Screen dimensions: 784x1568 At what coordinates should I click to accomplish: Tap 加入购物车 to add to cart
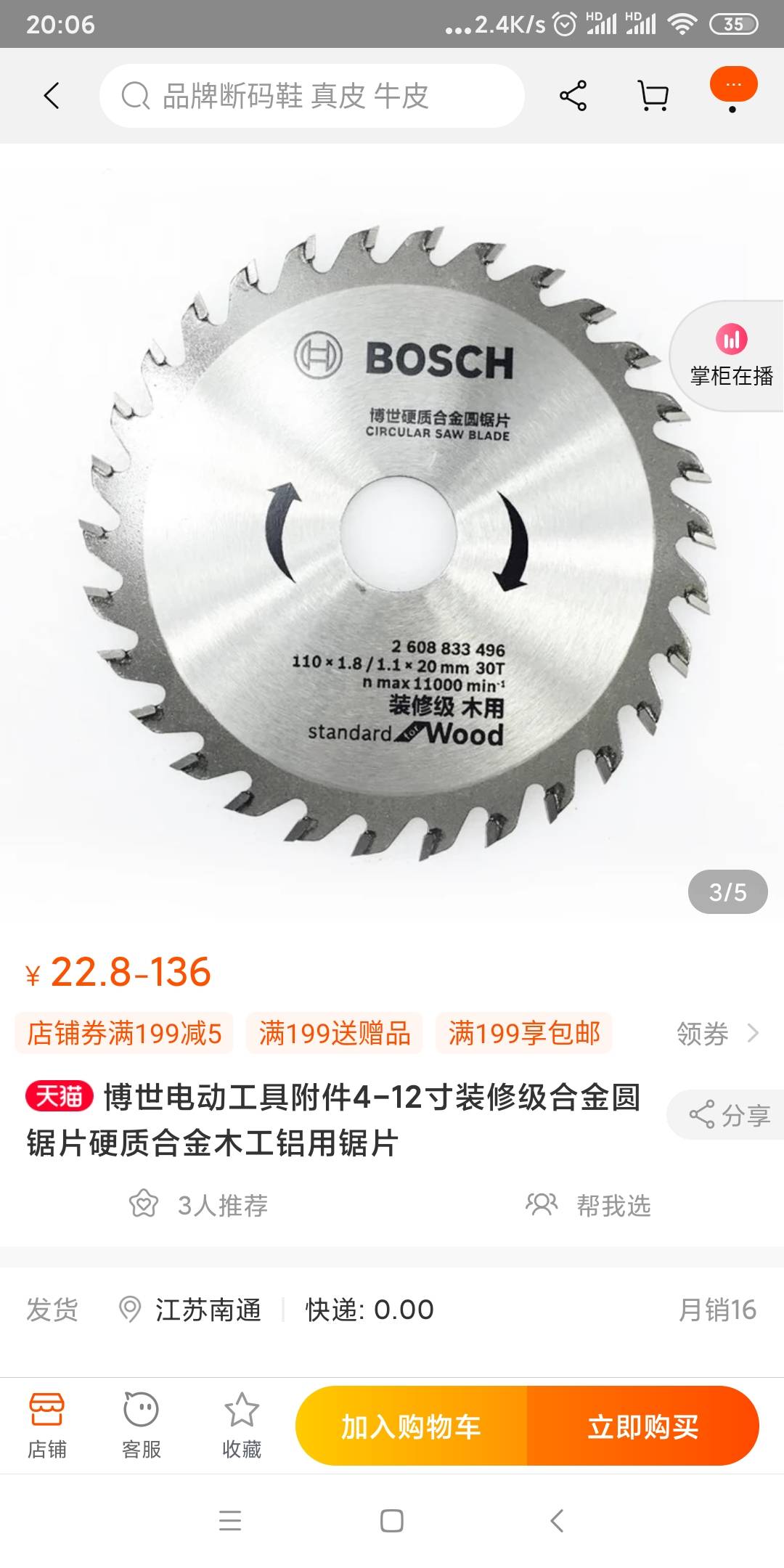coord(412,1426)
